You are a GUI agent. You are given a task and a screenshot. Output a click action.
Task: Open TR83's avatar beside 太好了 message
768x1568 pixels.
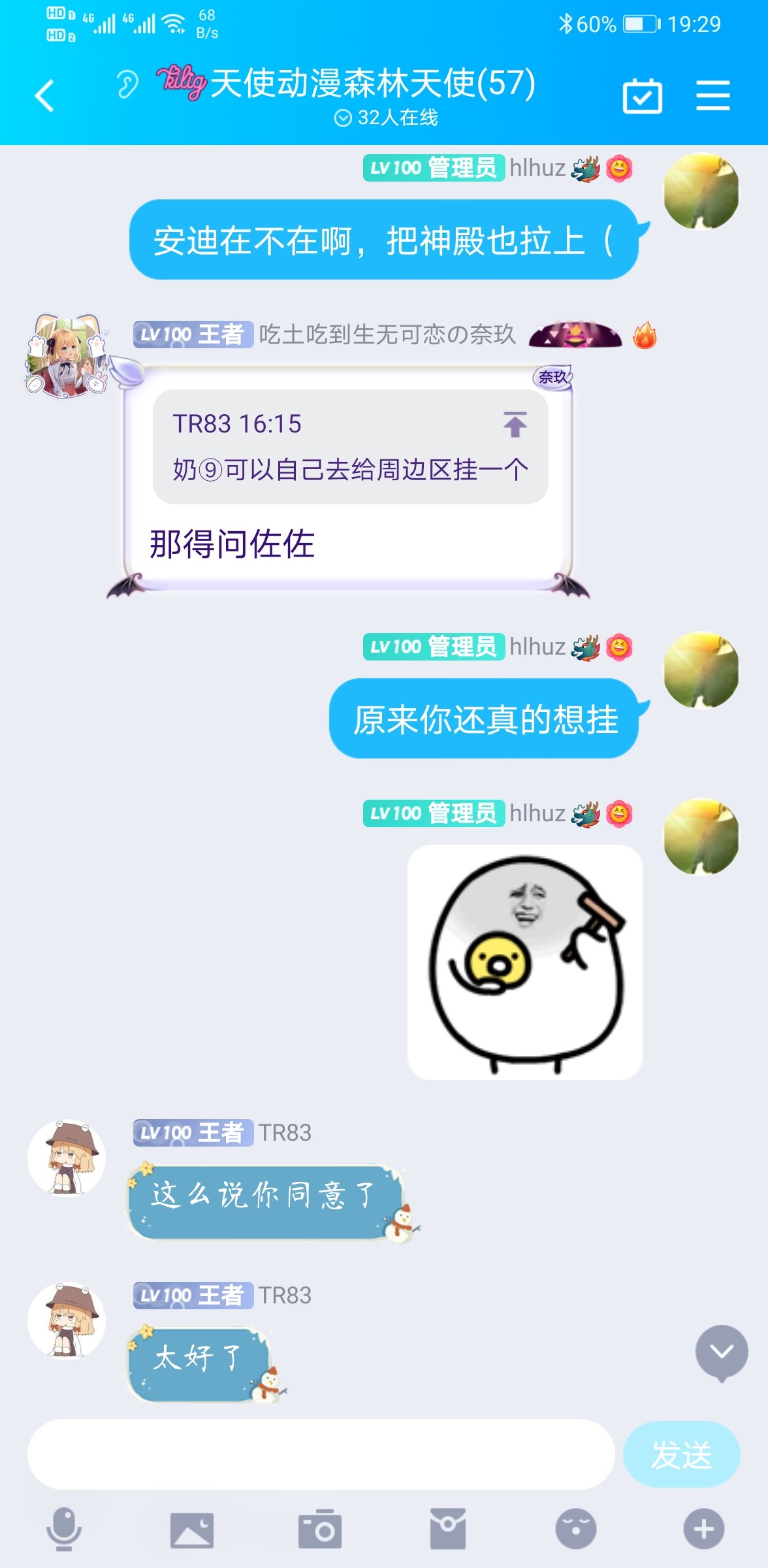66,1320
